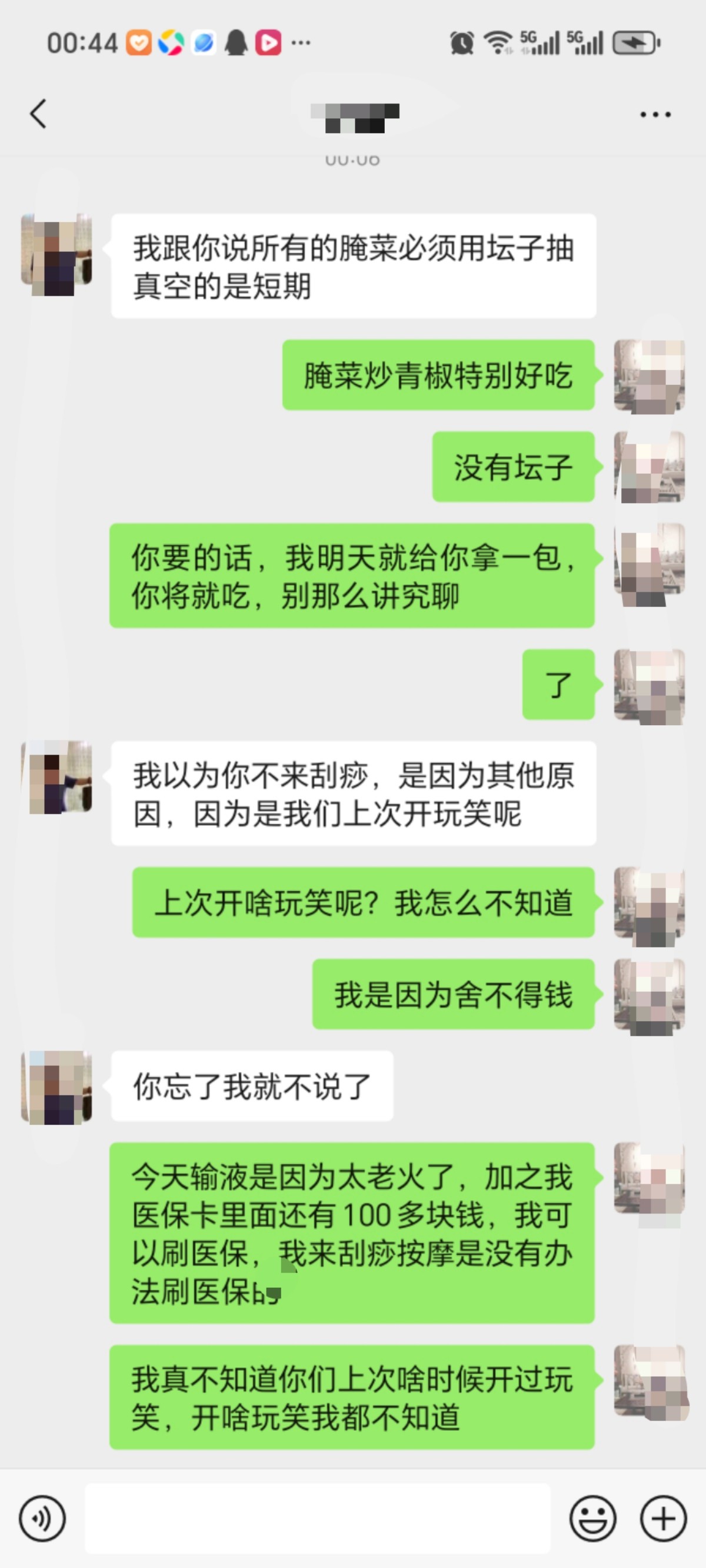Open the plus attachments panel
The height and width of the screenshot is (1568, 706).
[x=664, y=1518]
